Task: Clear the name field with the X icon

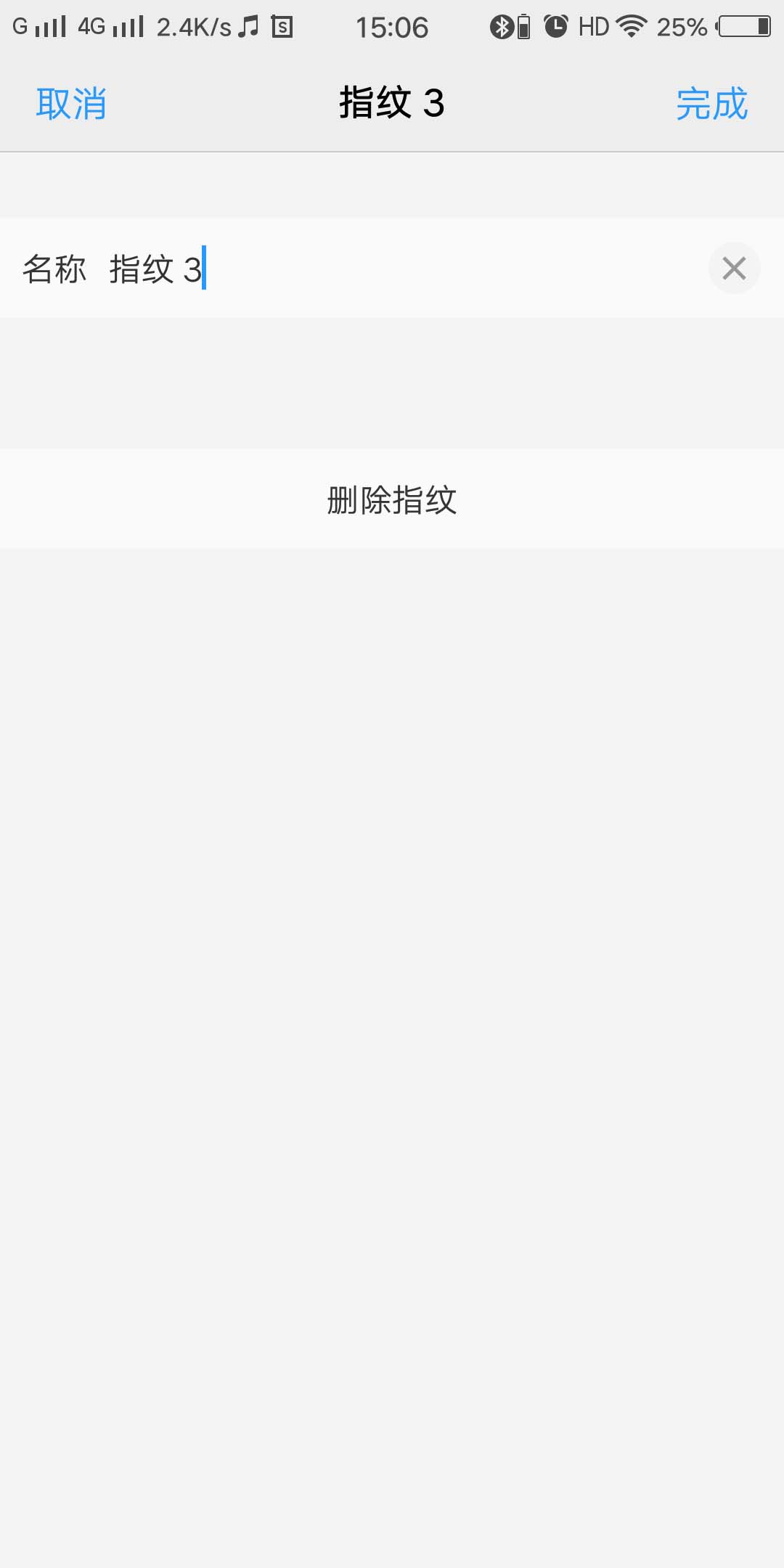Action: pyautogui.click(x=734, y=269)
